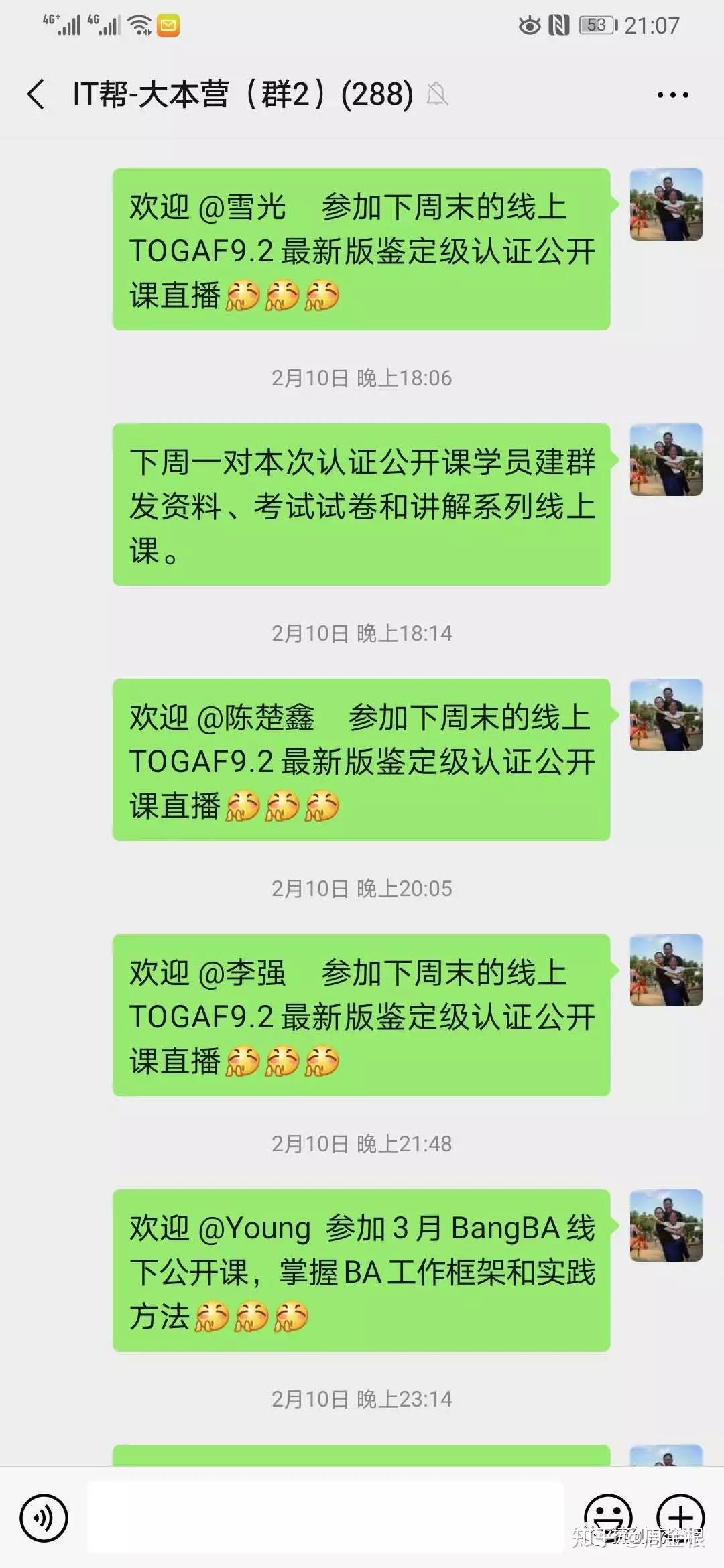The height and width of the screenshot is (1568, 724).
Task: Tap sender avatar beside the 下周一 message
Action: point(666,460)
